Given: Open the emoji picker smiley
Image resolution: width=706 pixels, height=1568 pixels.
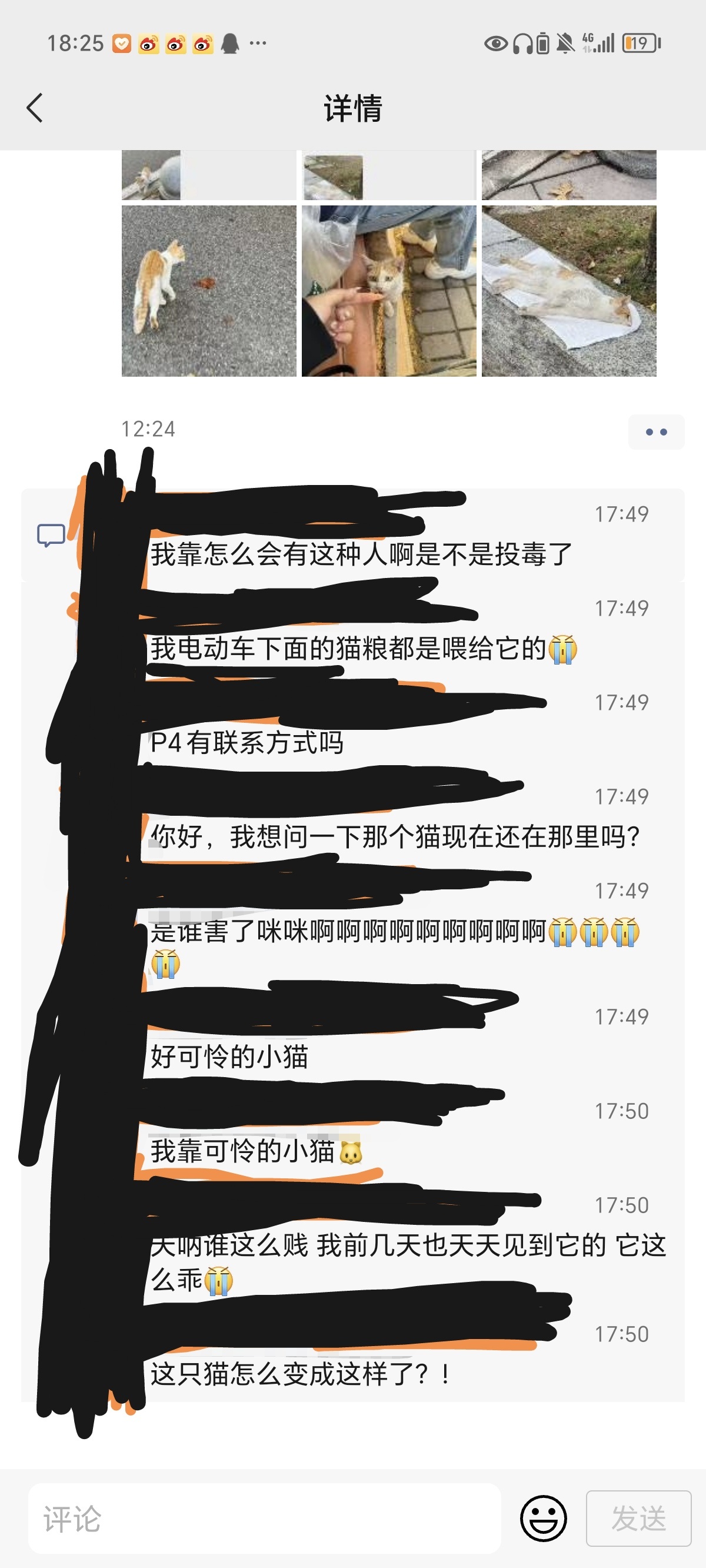Looking at the screenshot, I should pos(543,1518).
